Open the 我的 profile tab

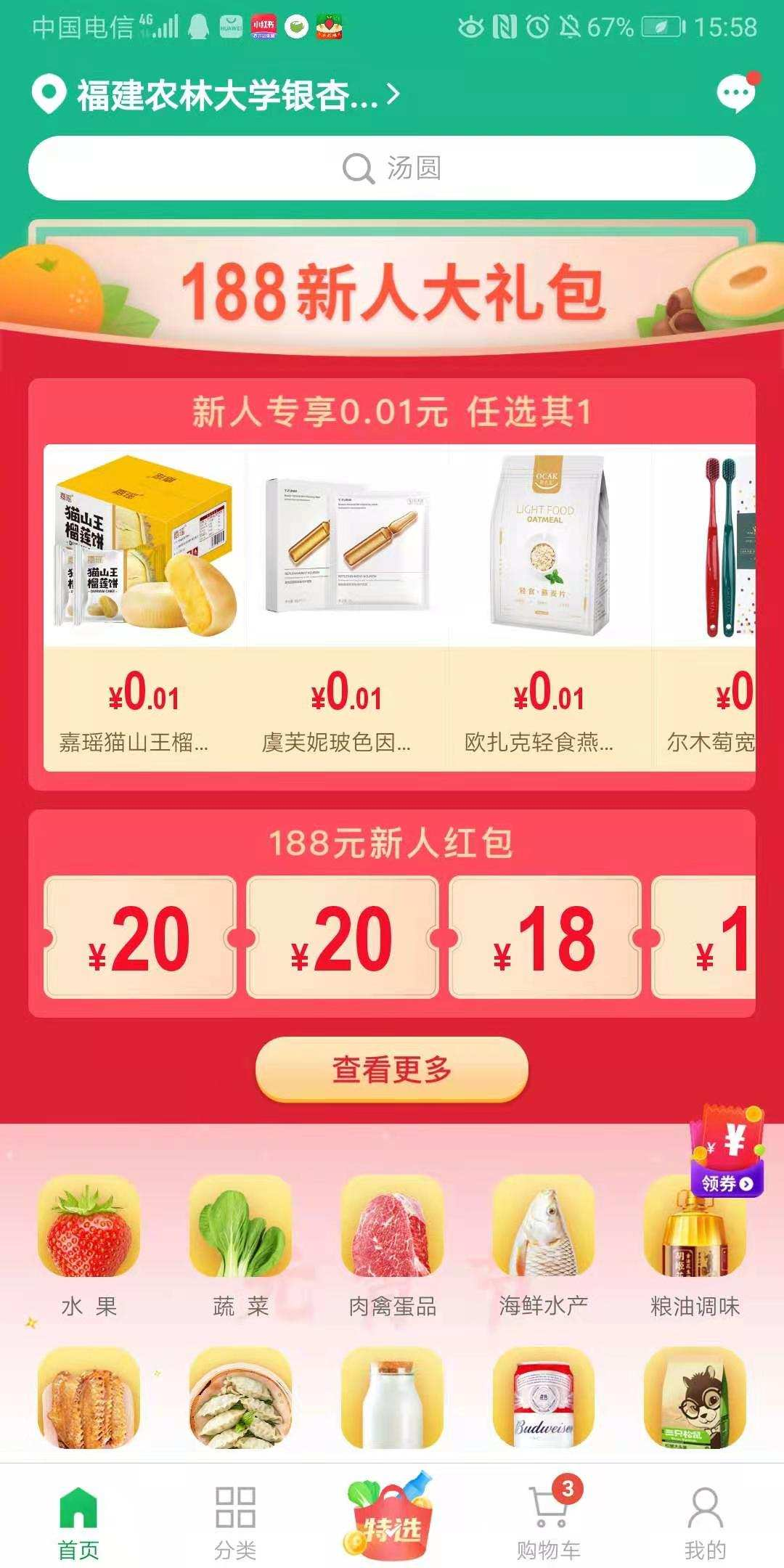click(706, 1517)
